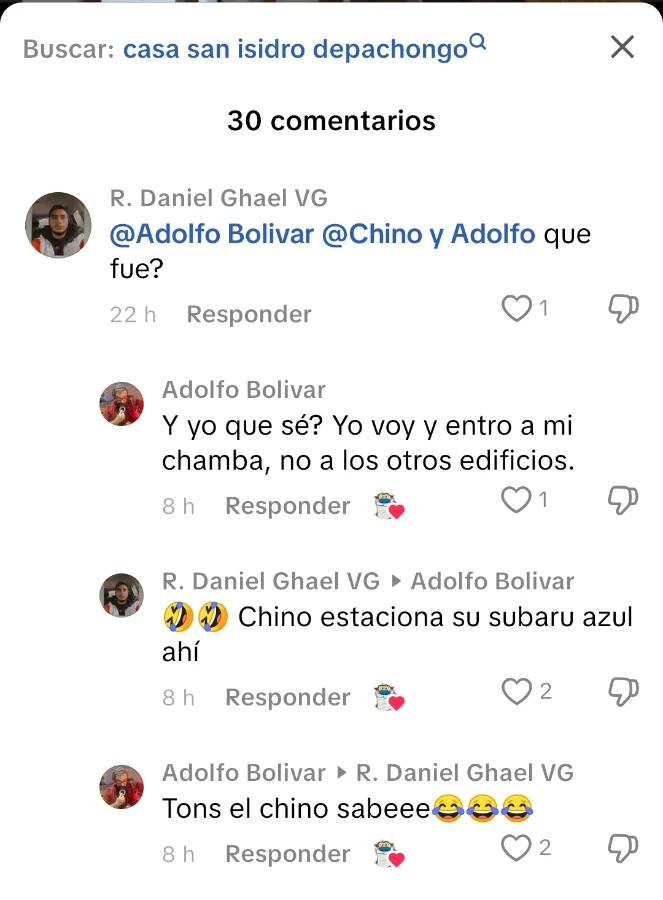Dislike R. Daniel's 'que fue?' comment

coord(622,310)
